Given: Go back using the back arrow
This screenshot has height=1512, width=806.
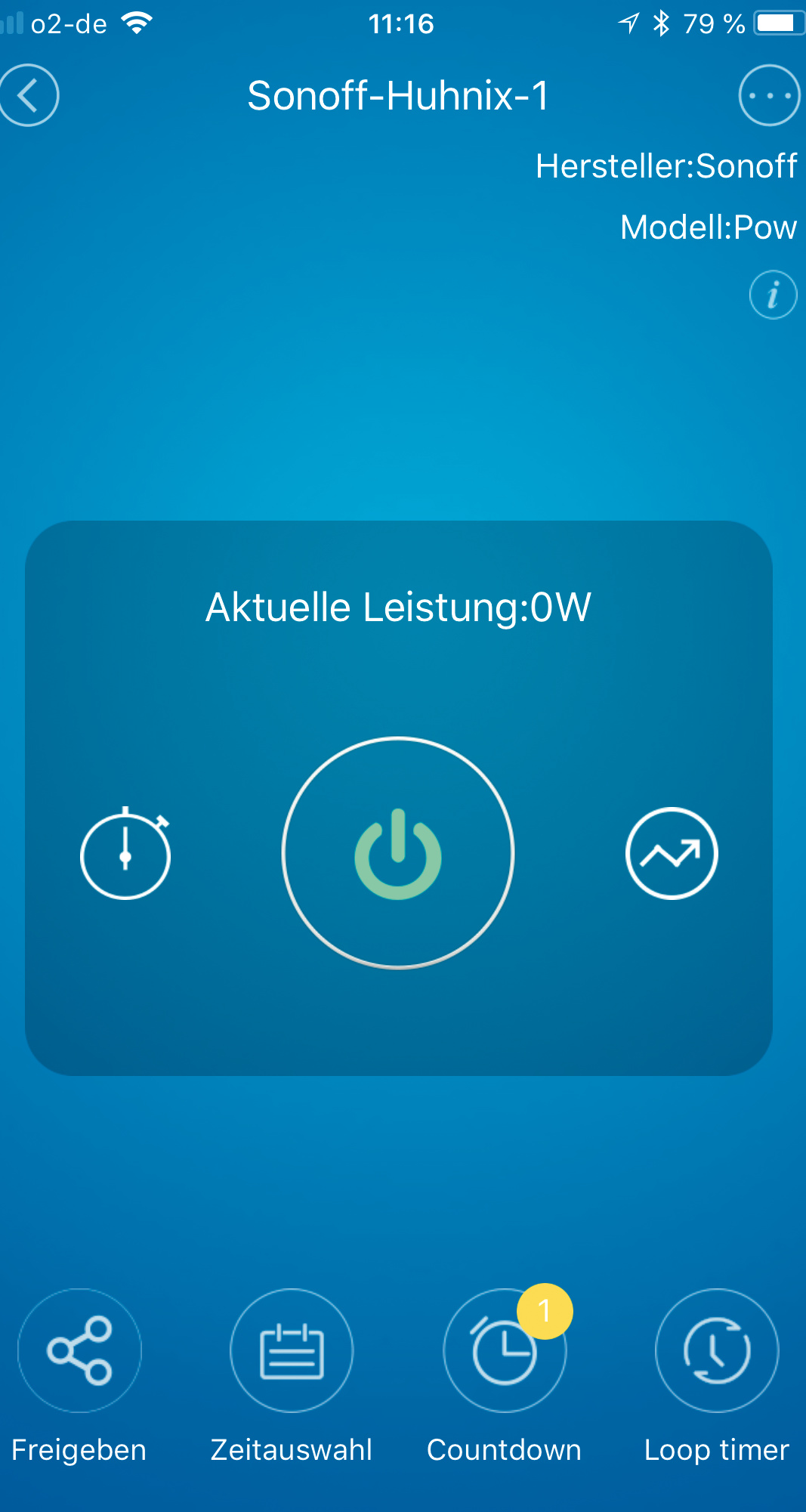Looking at the screenshot, I should [x=28, y=95].
